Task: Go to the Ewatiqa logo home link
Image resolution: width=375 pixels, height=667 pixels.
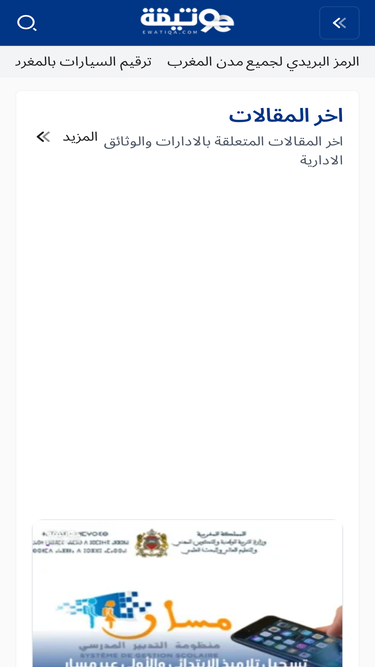Action: tap(187, 21)
